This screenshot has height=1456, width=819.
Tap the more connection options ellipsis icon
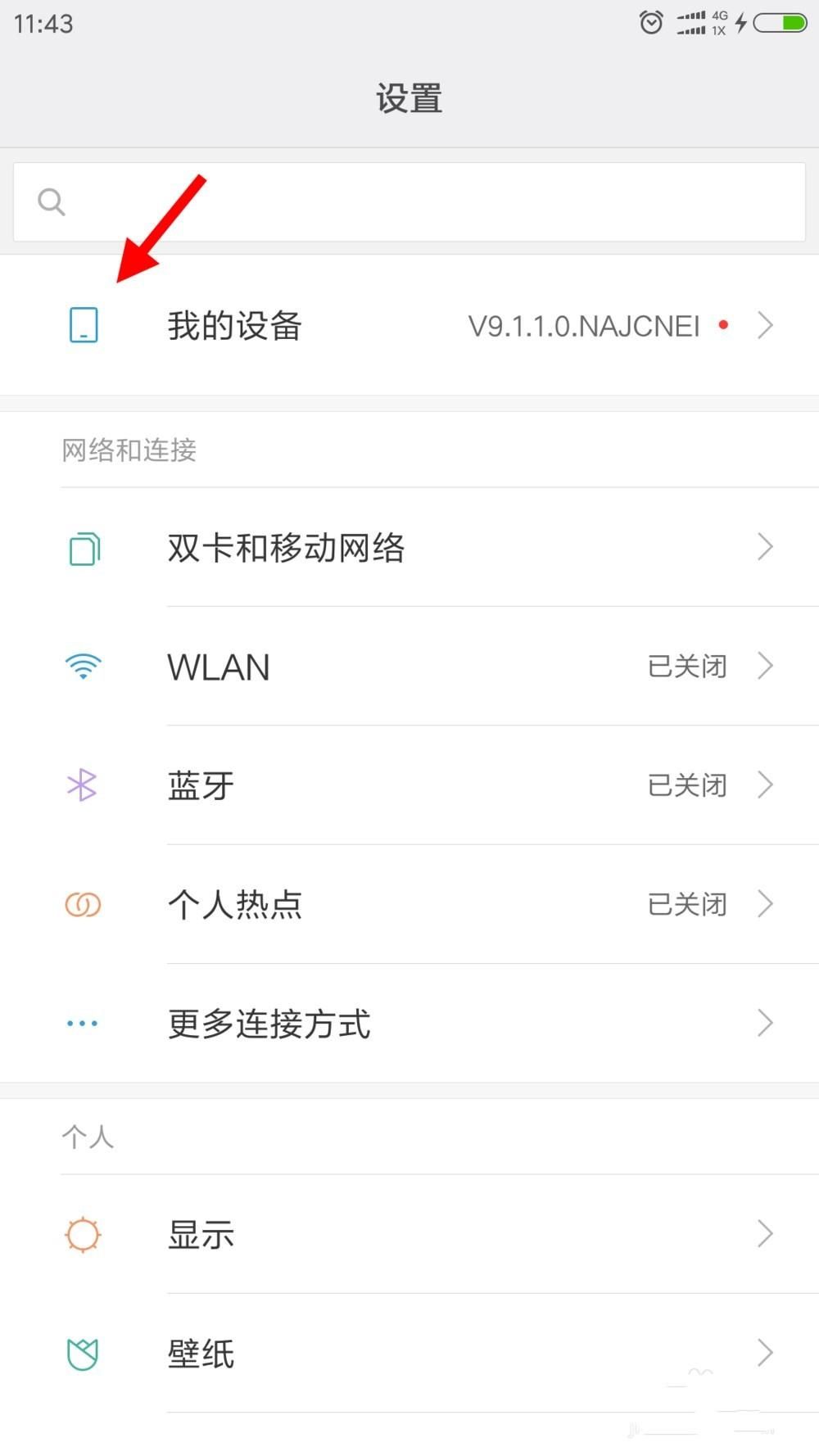coord(81,1023)
